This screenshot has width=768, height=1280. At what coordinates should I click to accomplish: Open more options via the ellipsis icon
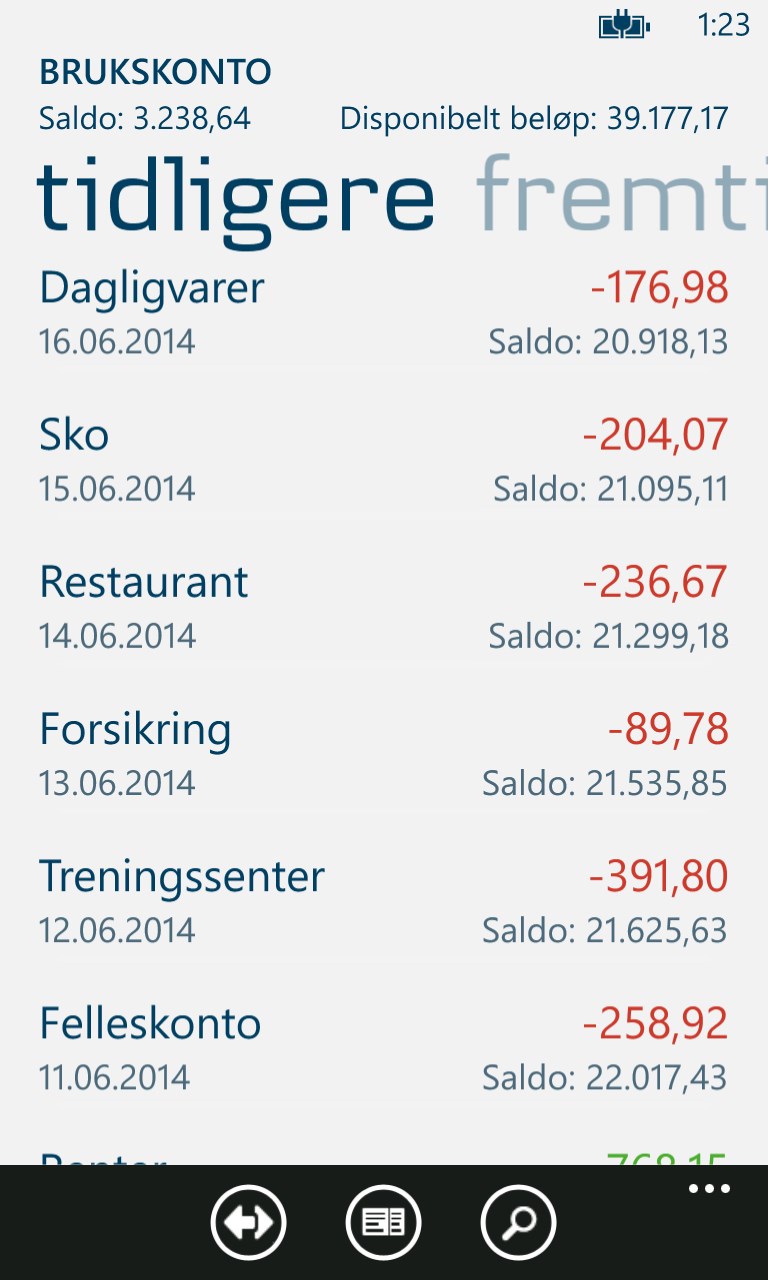tap(708, 1188)
